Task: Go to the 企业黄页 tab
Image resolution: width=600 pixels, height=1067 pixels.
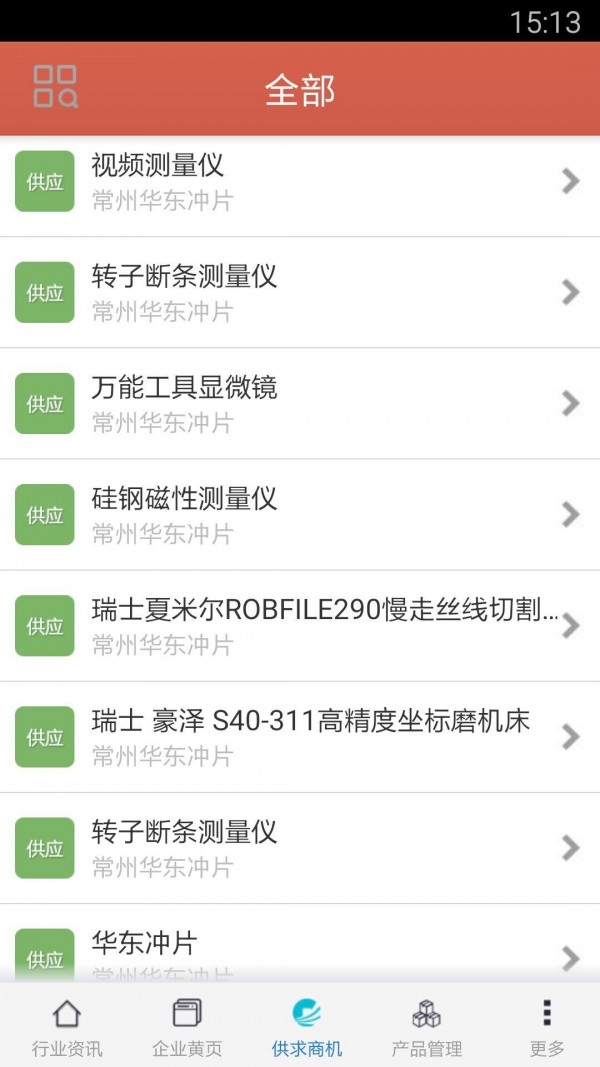Action: [187, 1027]
